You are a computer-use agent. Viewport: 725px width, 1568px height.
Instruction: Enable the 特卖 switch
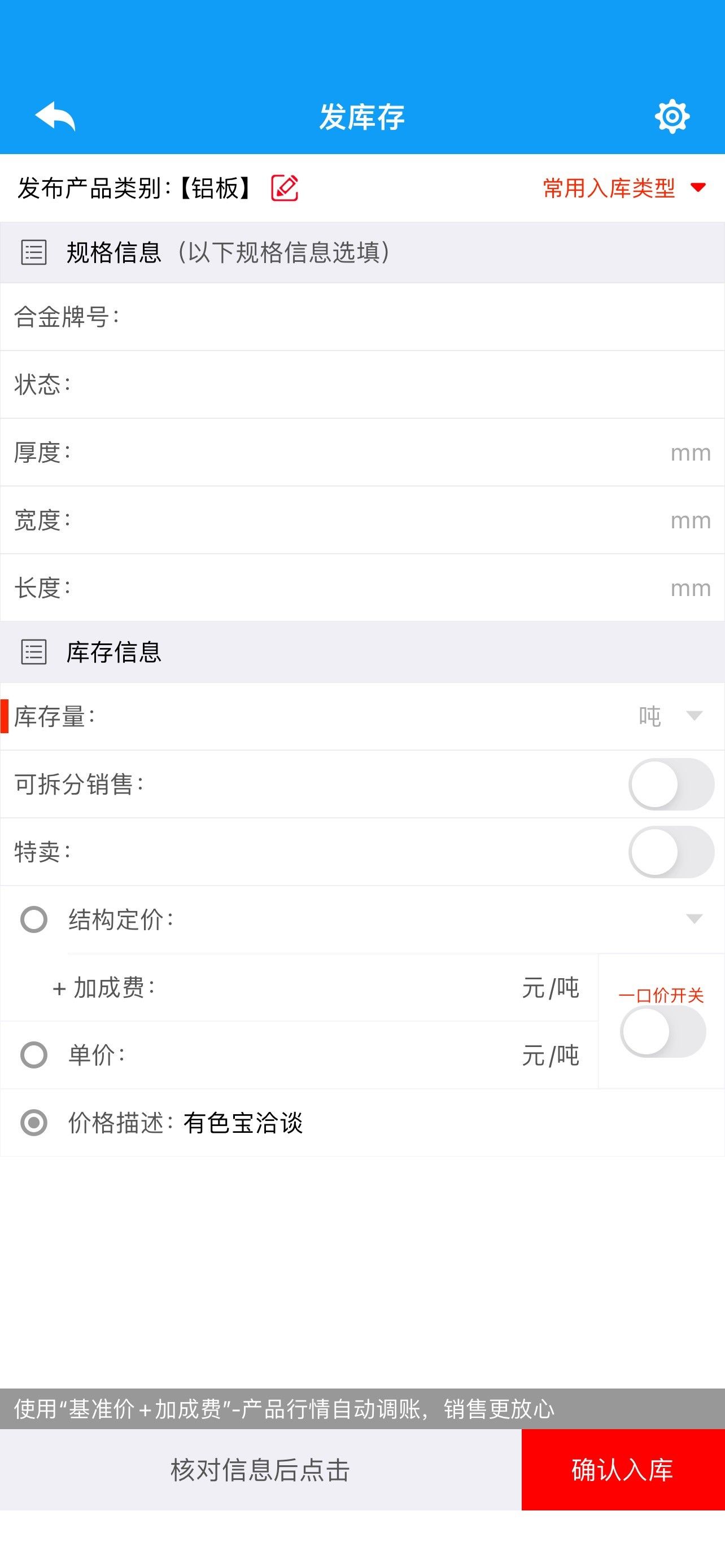tap(671, 852)
